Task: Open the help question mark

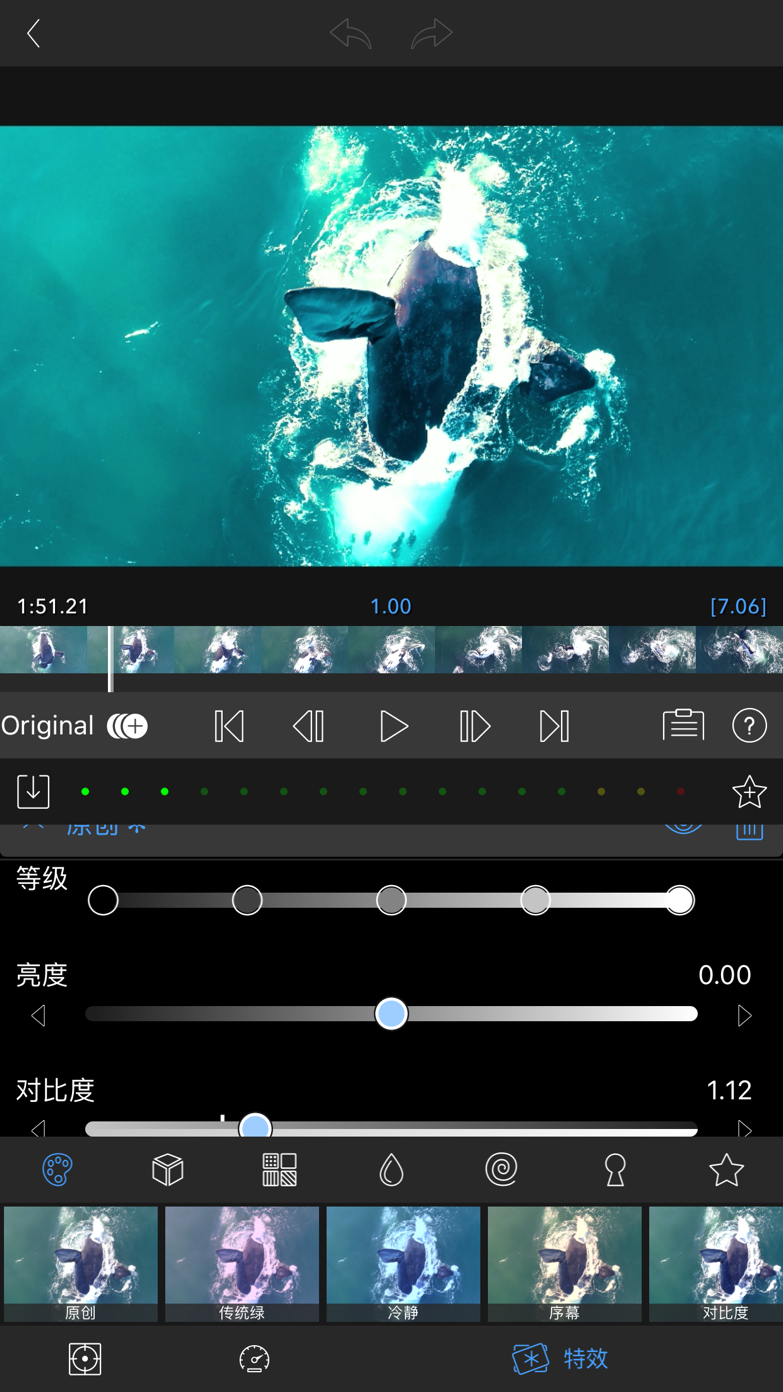Action: pos(749,725)
